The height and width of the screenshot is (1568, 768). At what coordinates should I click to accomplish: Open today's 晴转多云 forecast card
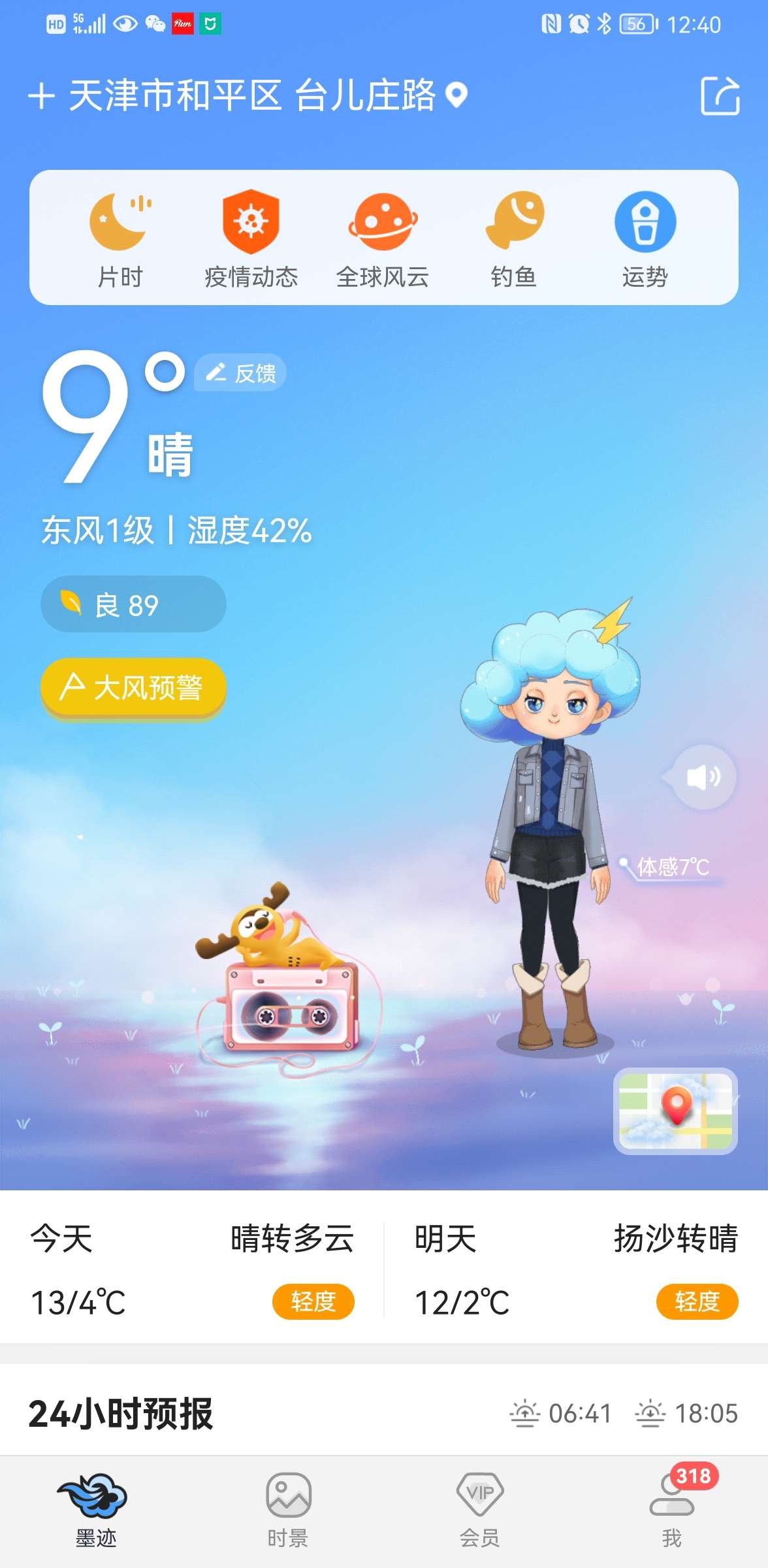pyautogui.click(x=192, y=1269)
